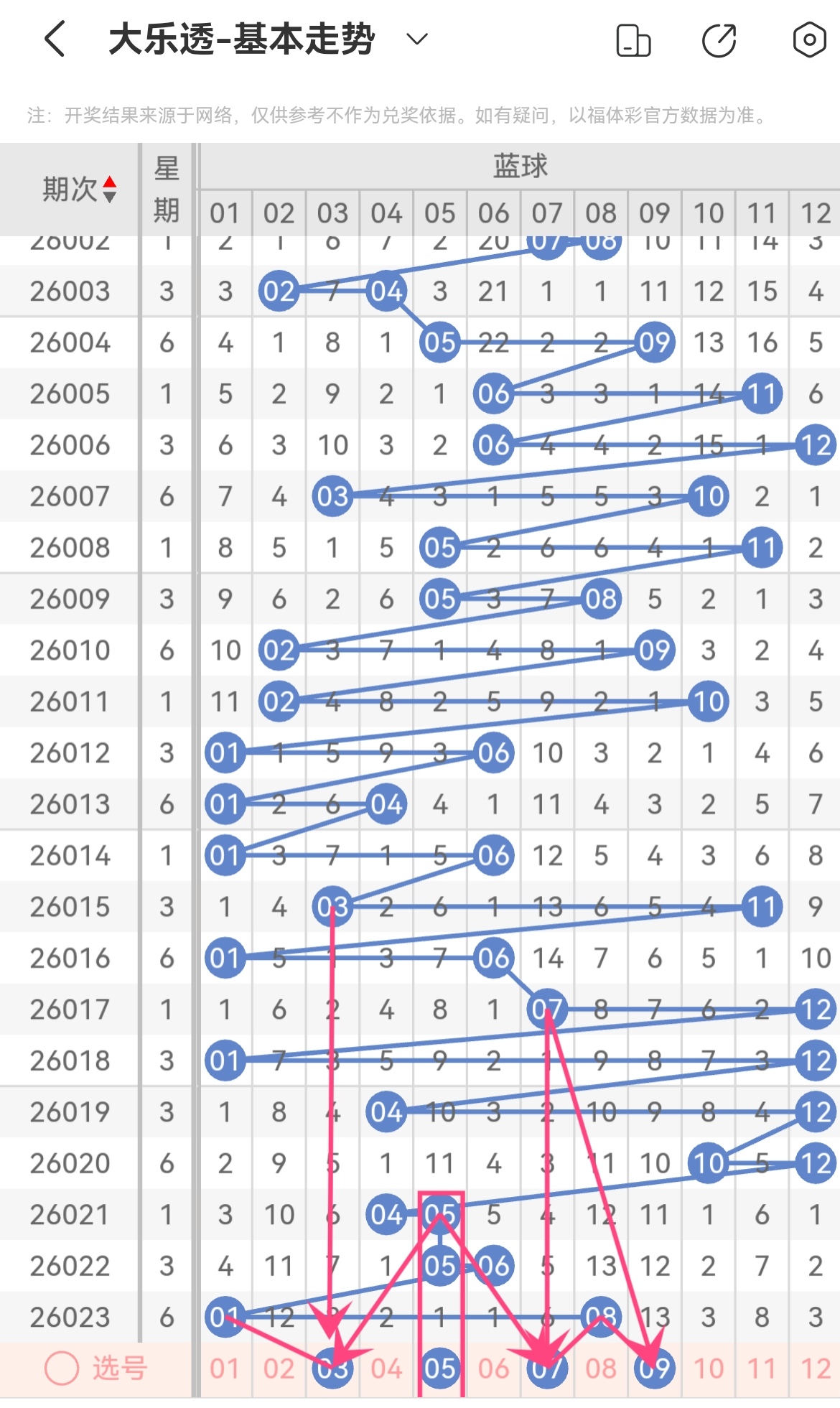Select number 06 in the 选号 row
The image size is (840, 1408).
[494, 1369]
